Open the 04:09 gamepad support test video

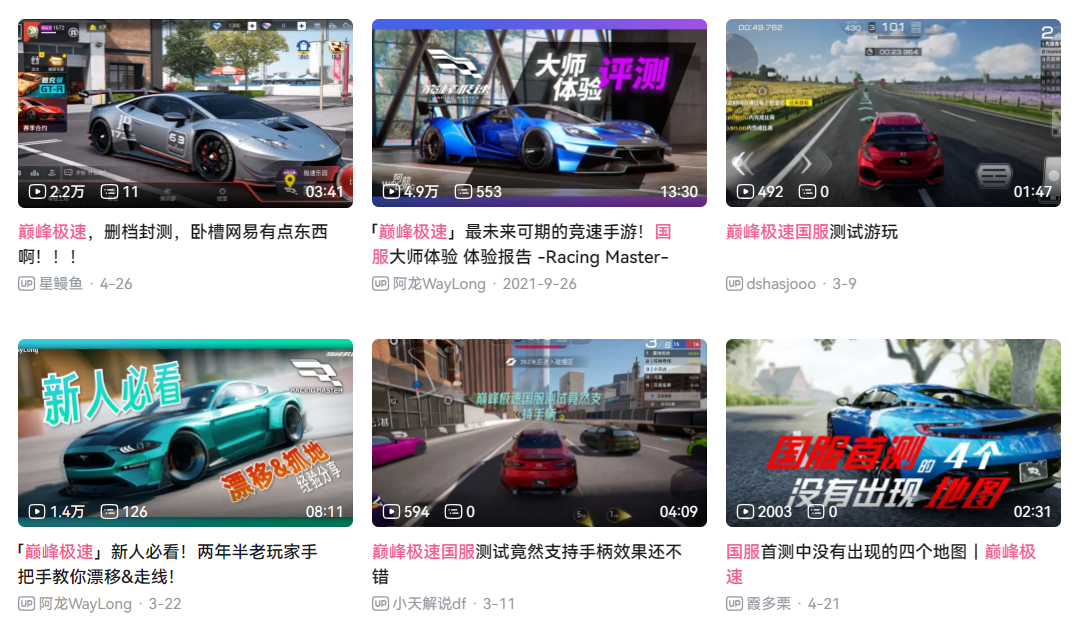[x=539, y=432]
